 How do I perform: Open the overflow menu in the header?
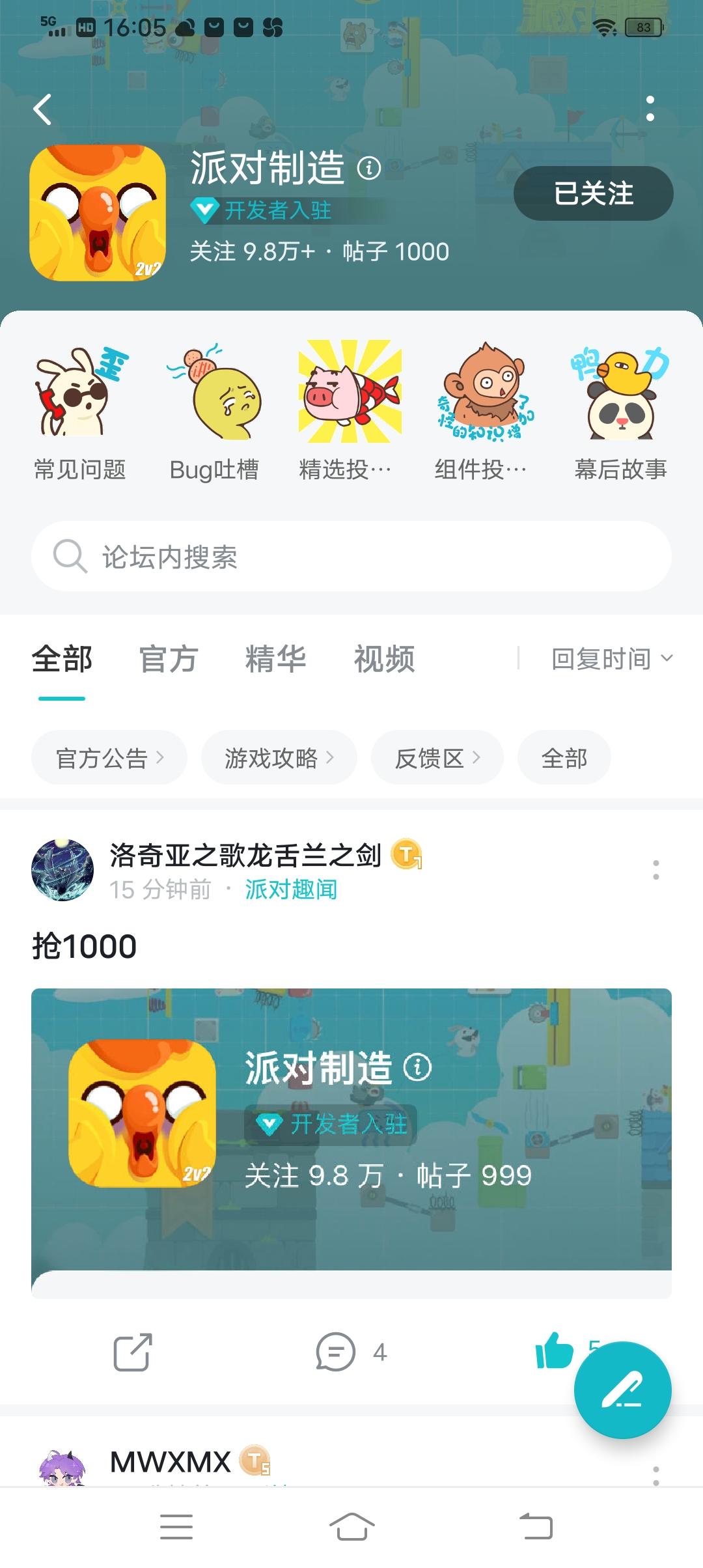click(x=650, y=109)
